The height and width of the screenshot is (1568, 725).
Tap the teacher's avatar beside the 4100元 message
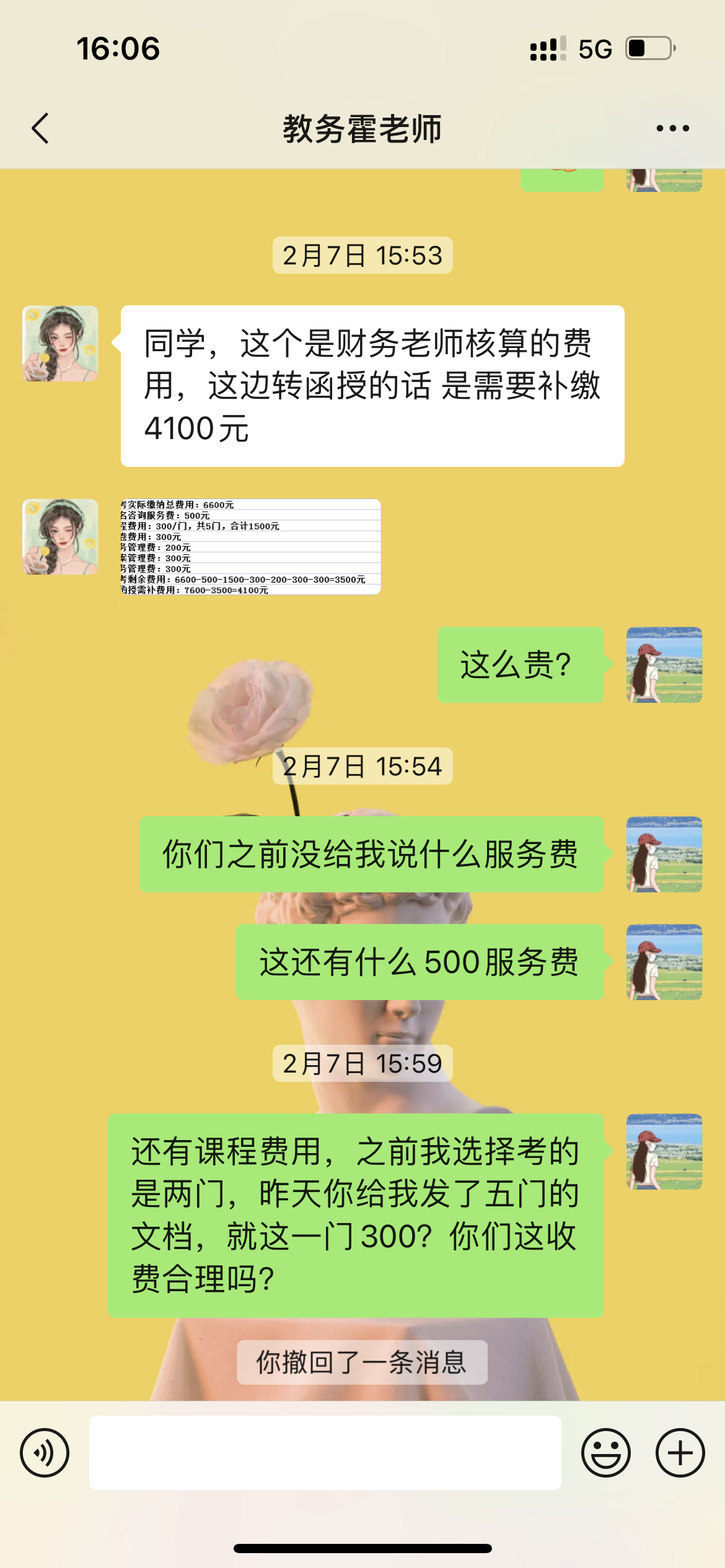pyautogui.click(x=60, y=344)
